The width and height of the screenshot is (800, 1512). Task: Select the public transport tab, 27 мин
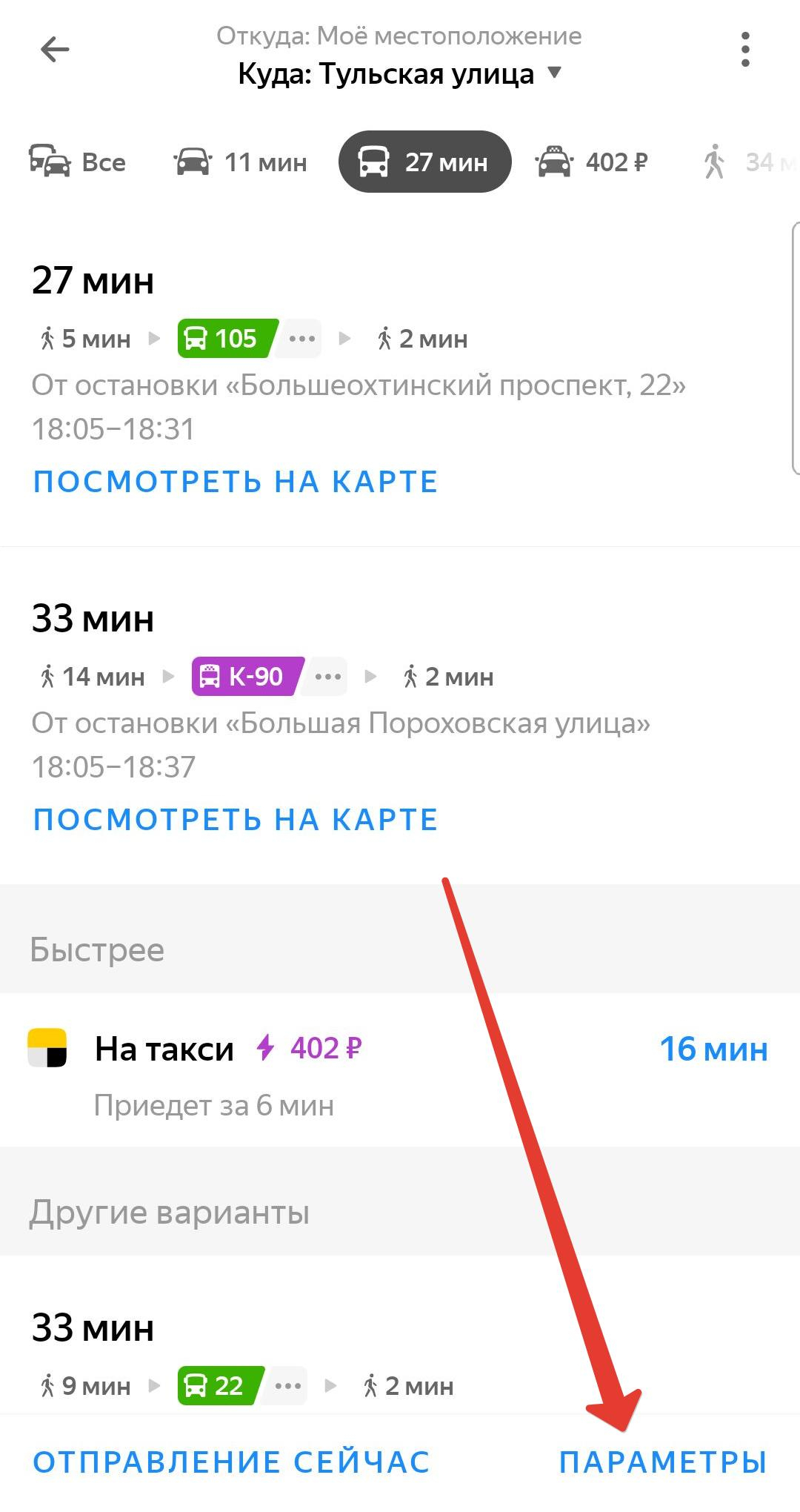424,162
